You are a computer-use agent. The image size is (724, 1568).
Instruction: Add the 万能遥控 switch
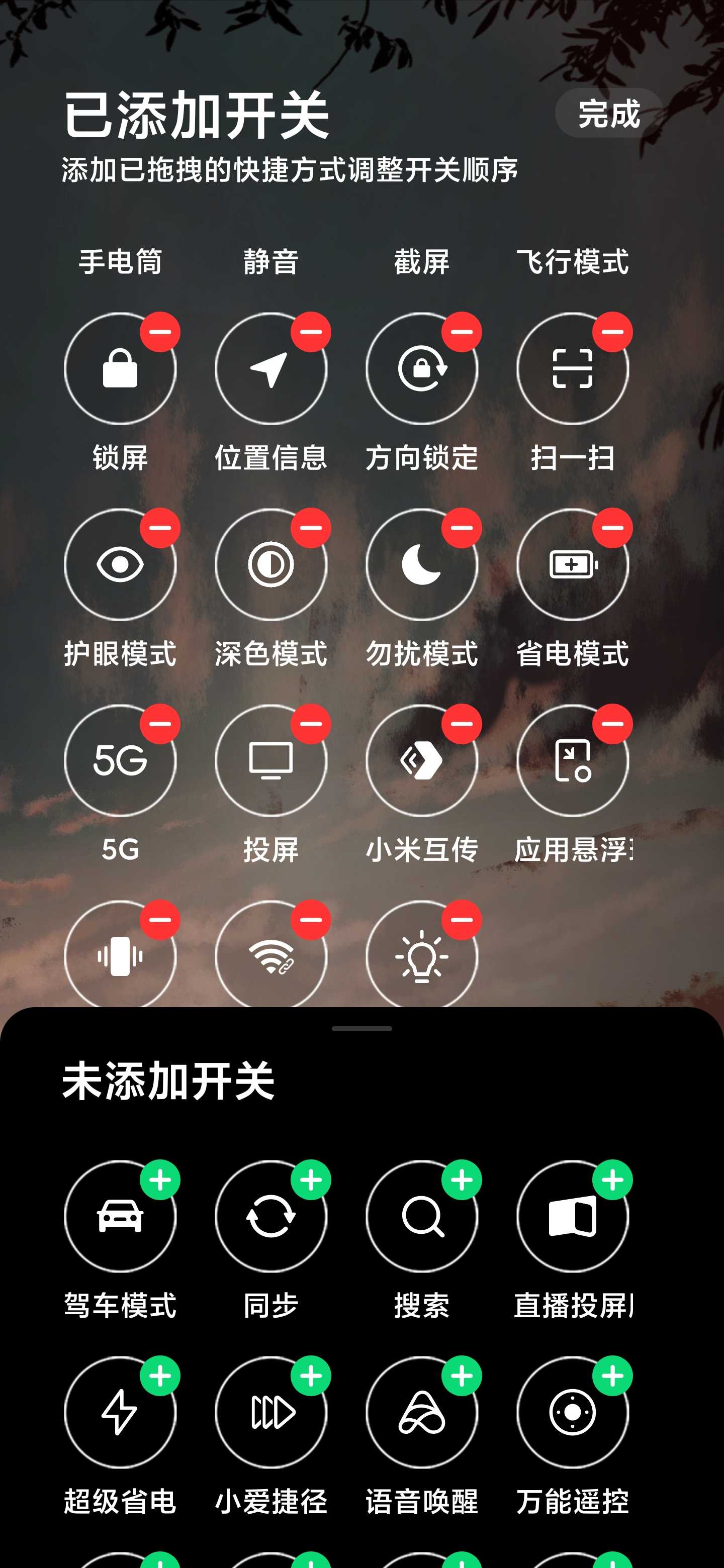click(x=612, y=1376)
